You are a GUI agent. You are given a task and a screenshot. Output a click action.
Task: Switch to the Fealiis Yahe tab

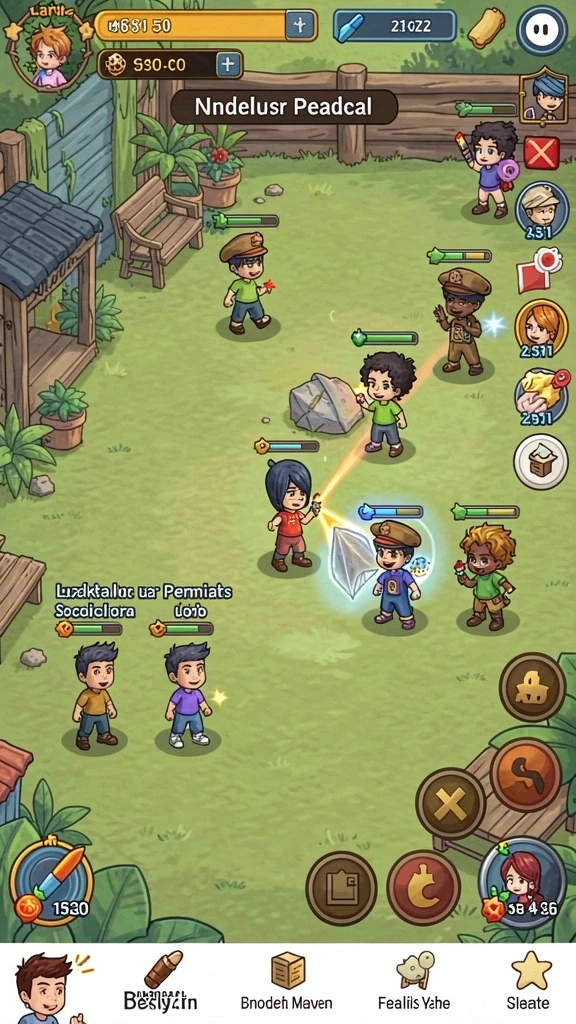tap(414, 984)
